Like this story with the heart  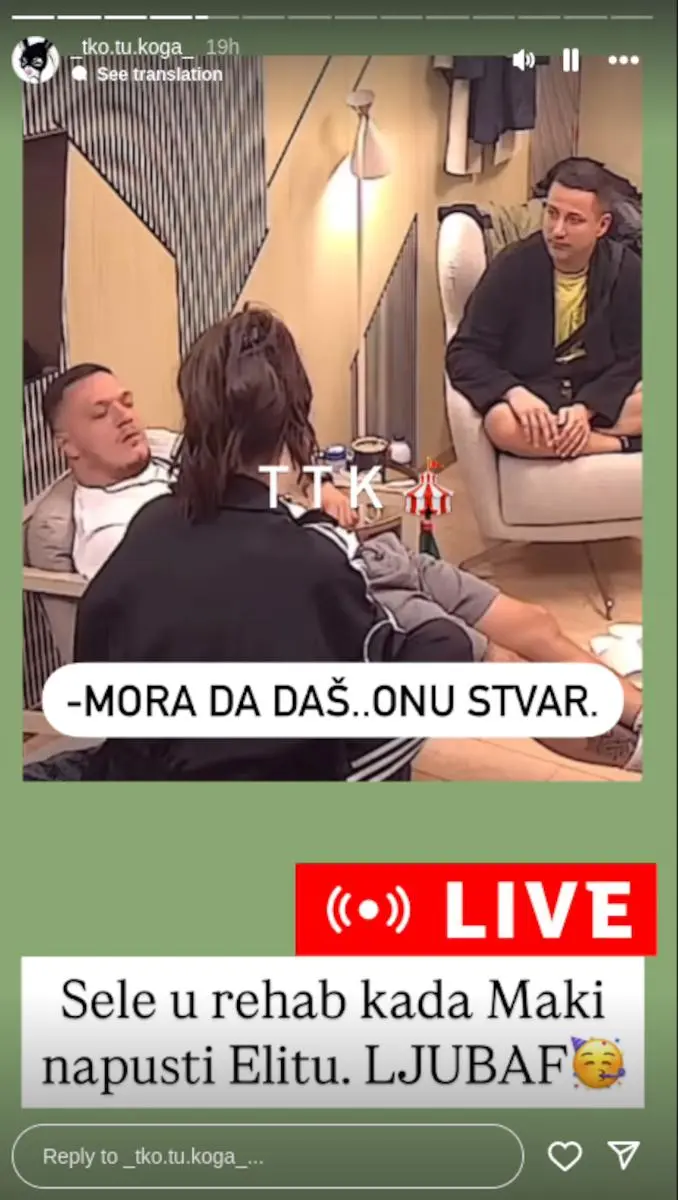(x=565, y=1156)
